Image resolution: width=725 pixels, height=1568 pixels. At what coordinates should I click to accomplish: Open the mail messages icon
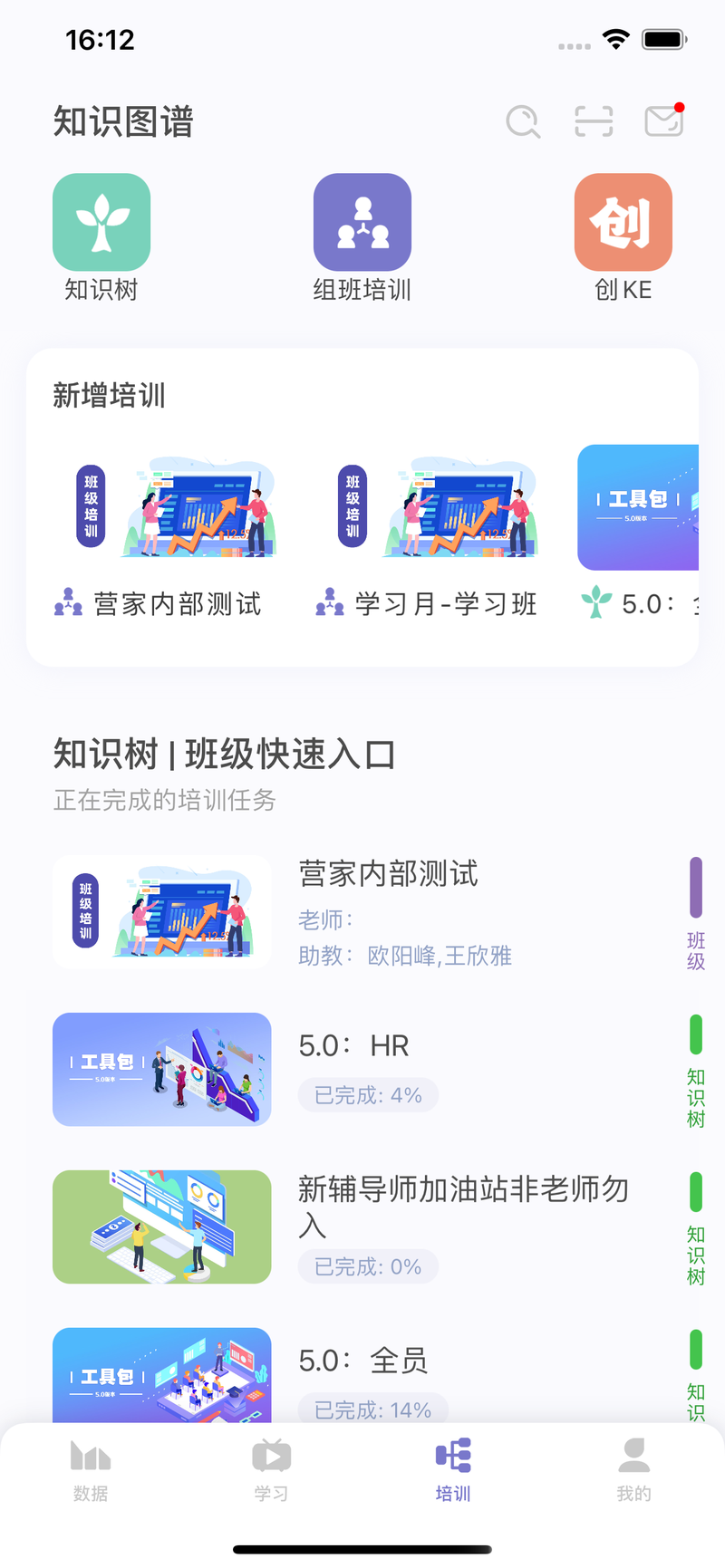tap(663, 121)
